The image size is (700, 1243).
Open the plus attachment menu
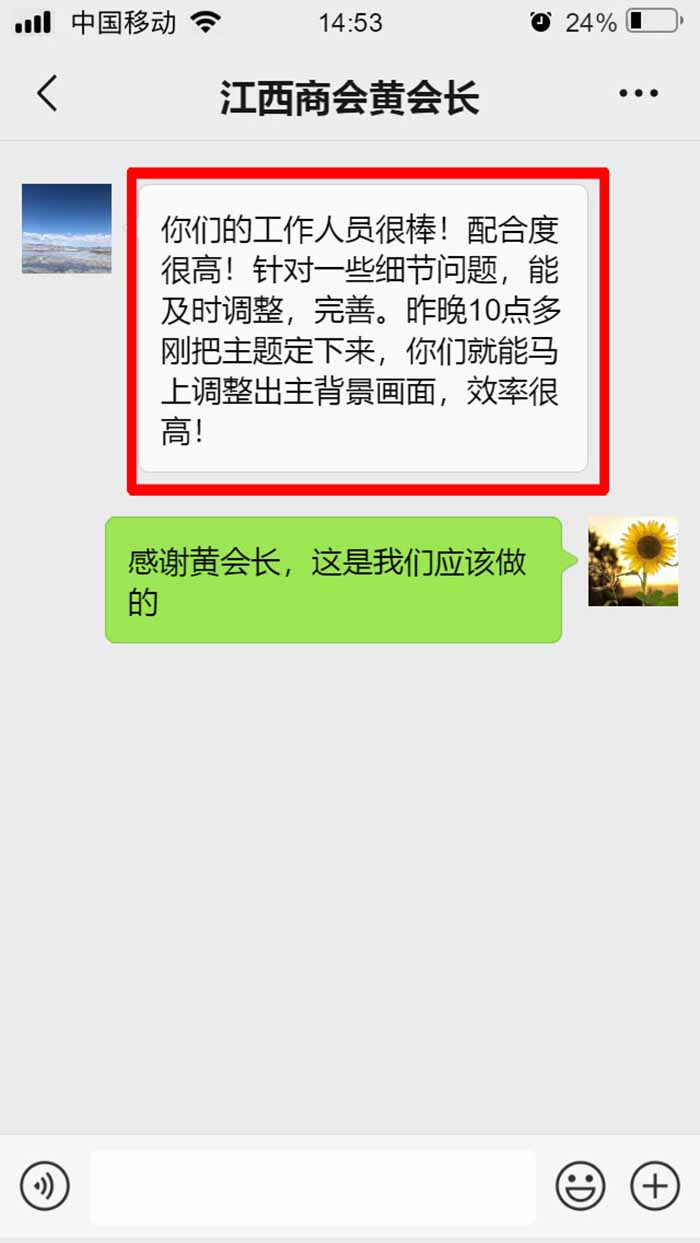(654, 1187)
